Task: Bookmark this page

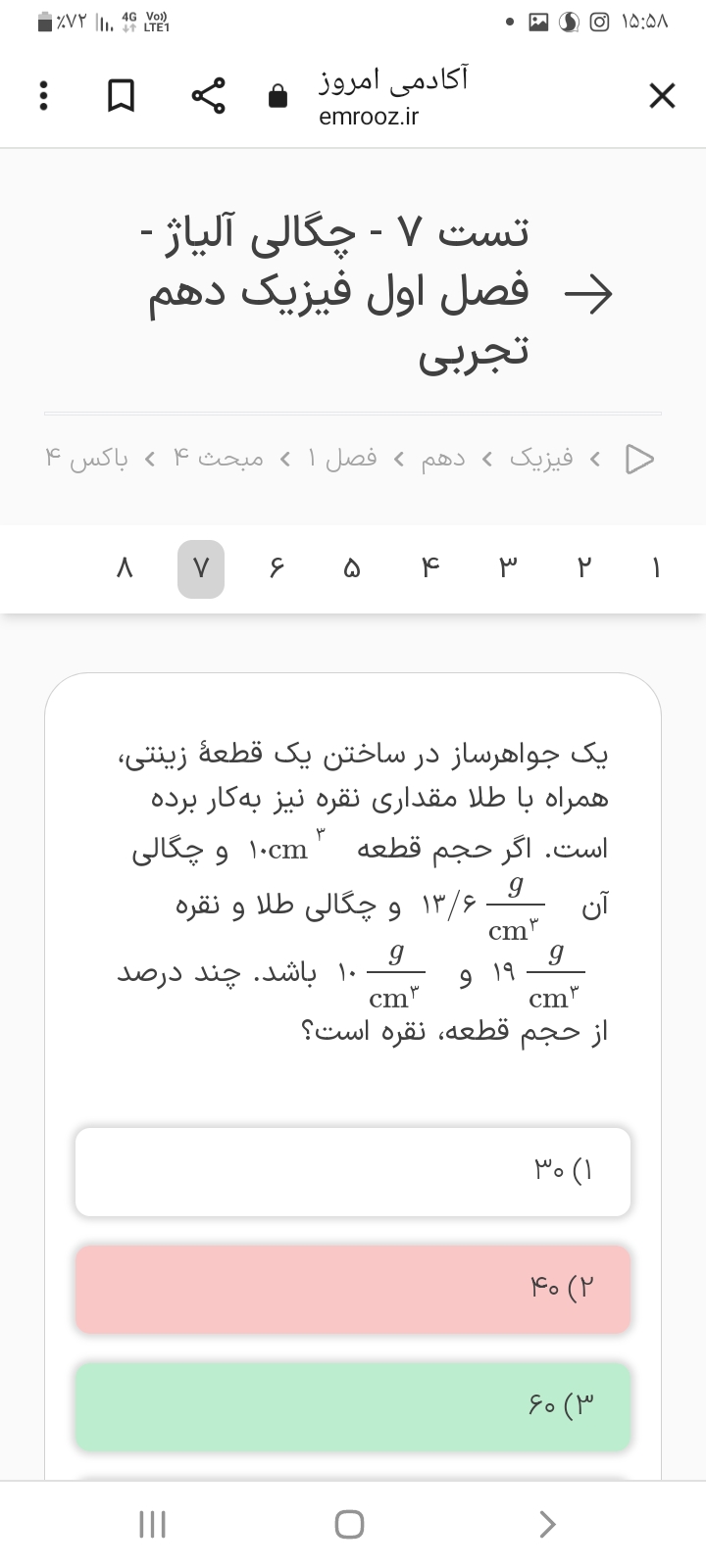Action: tap(121, 96)
